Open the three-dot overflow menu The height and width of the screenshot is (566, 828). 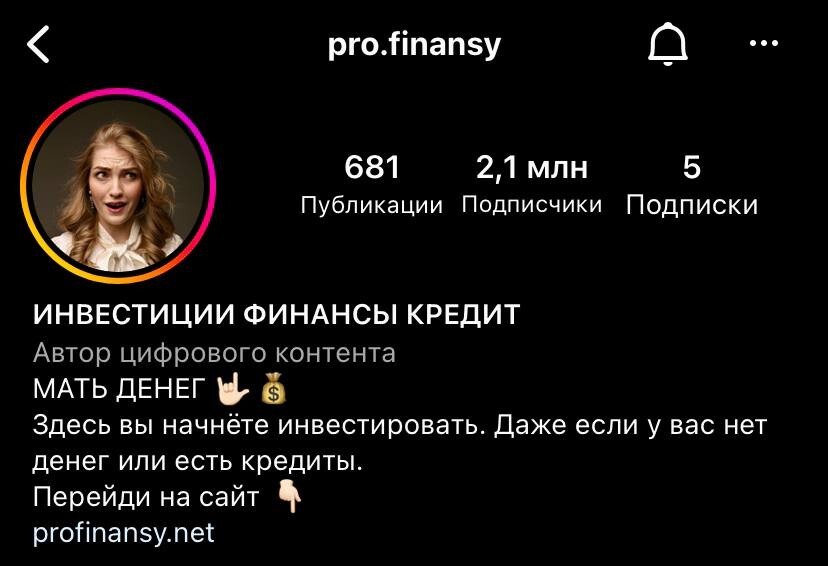point(764,44)
